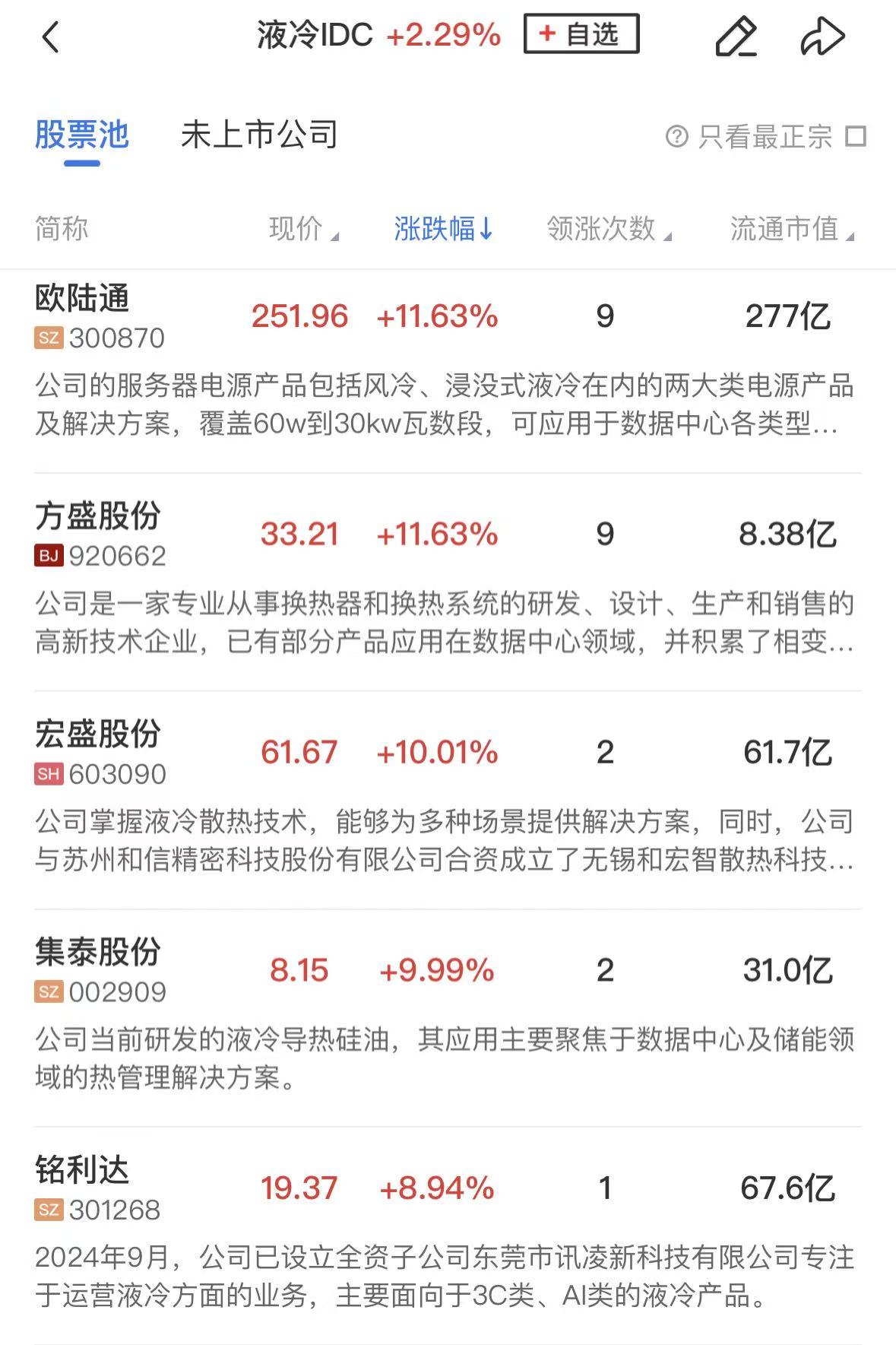The height and width of the screenshot is (1345, 896).
Task: Open the 欧陆通 stock details
Action: (82, 300)
